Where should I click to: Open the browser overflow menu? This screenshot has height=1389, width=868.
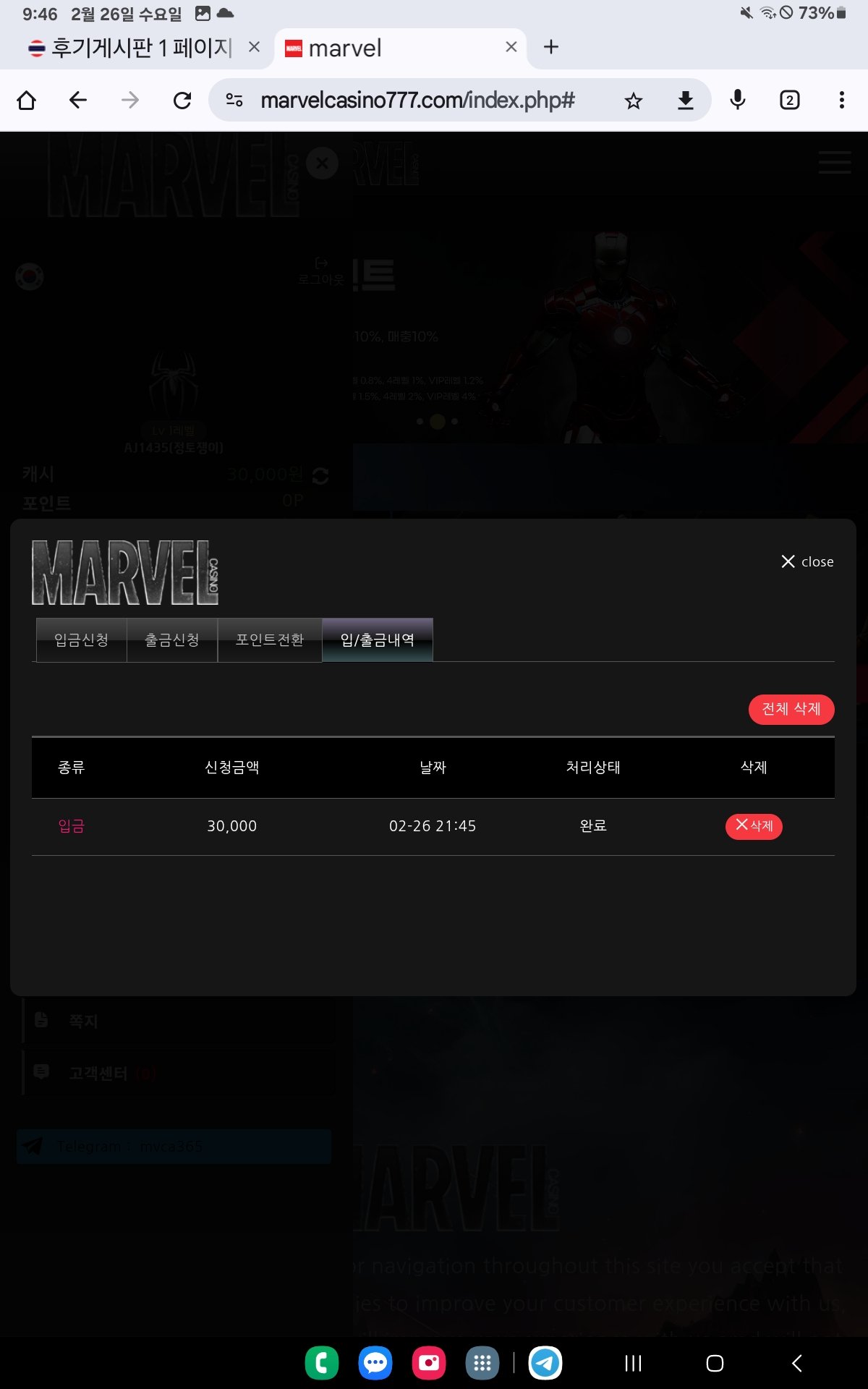tap(841, 100)
